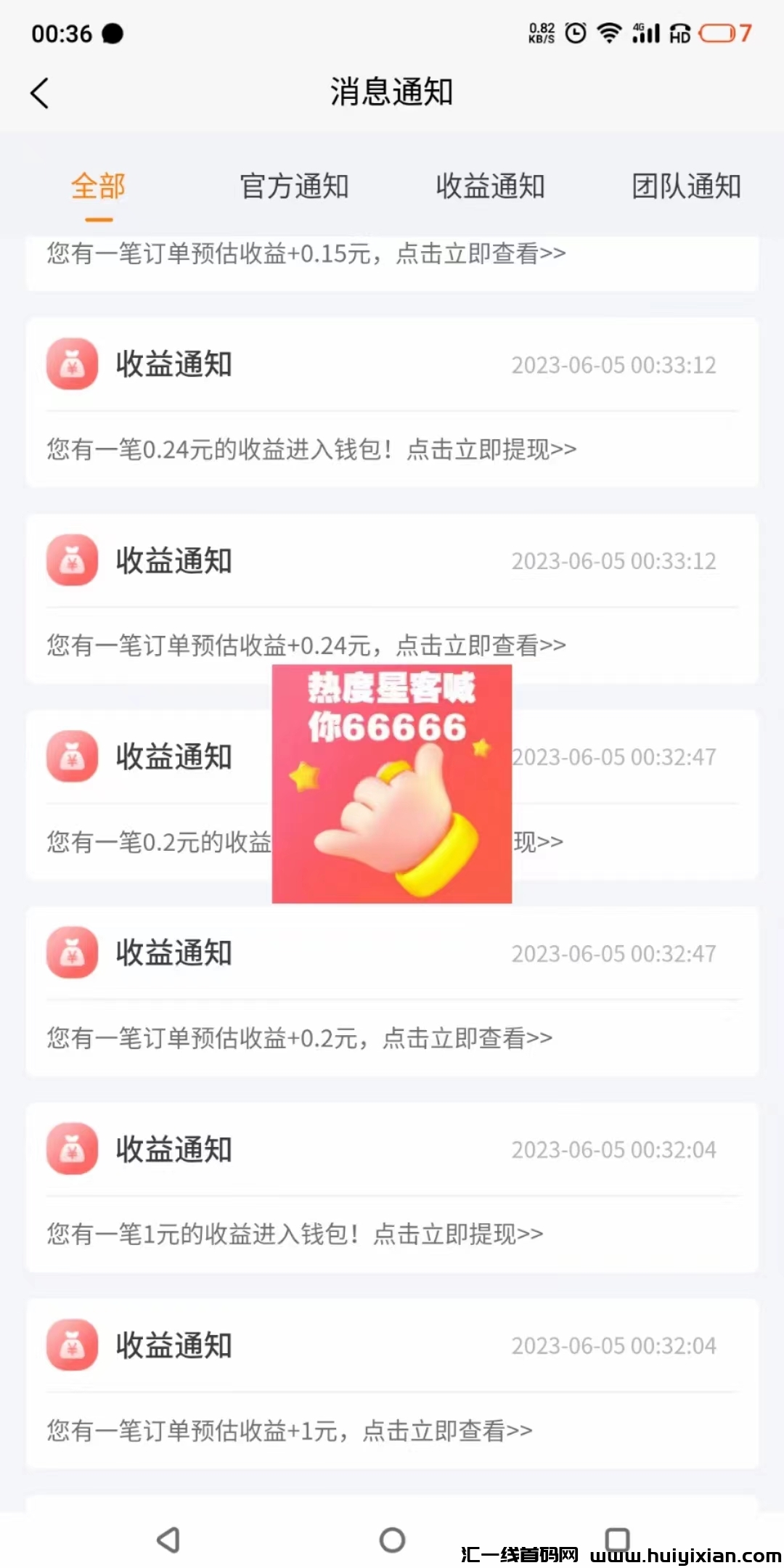Open the thumbs-up promo image 热度星客喊你66666
This screenshot has width=784, height=1568.
coord(392,780)
